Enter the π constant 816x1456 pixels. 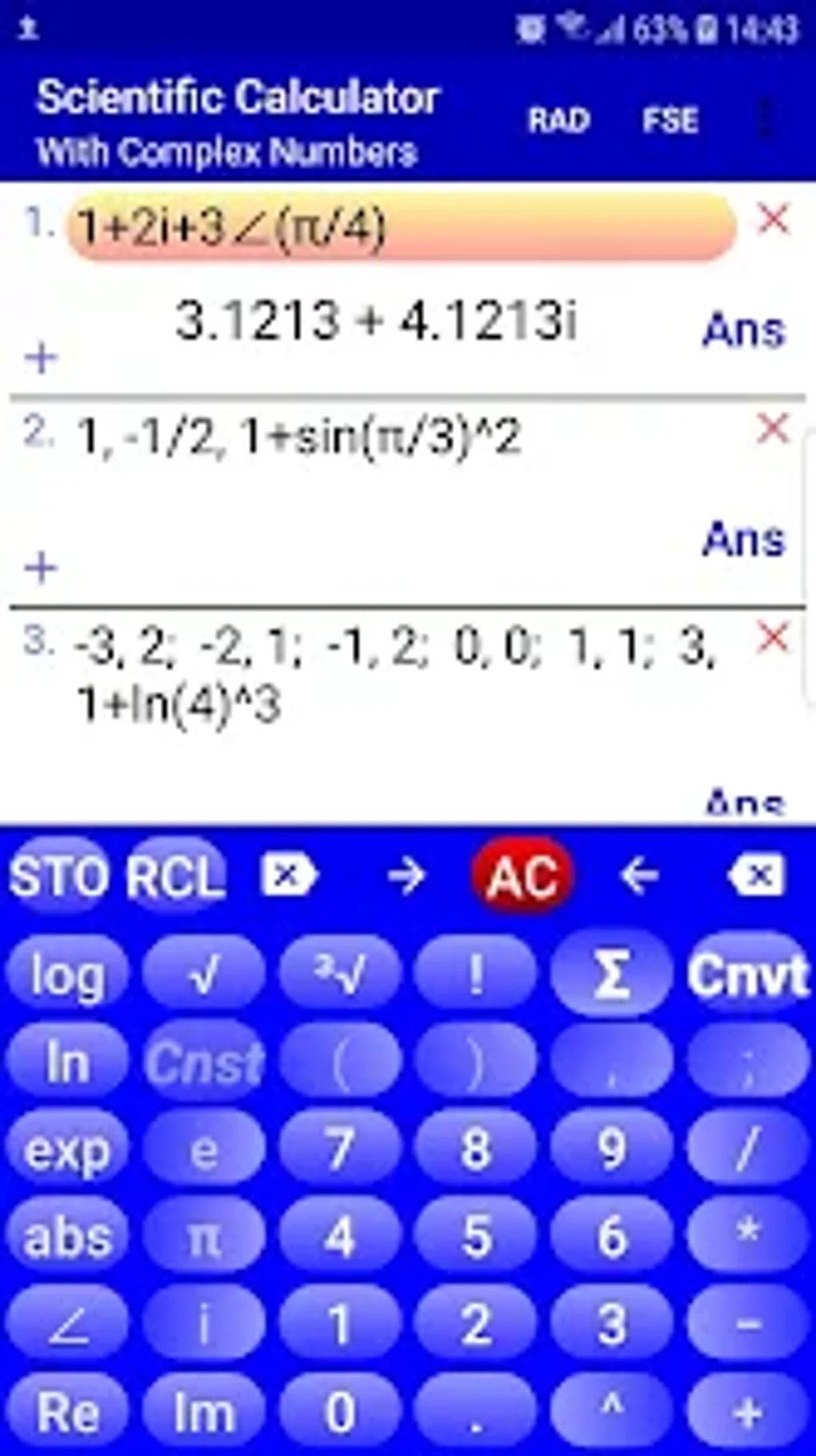point(203,1237)
